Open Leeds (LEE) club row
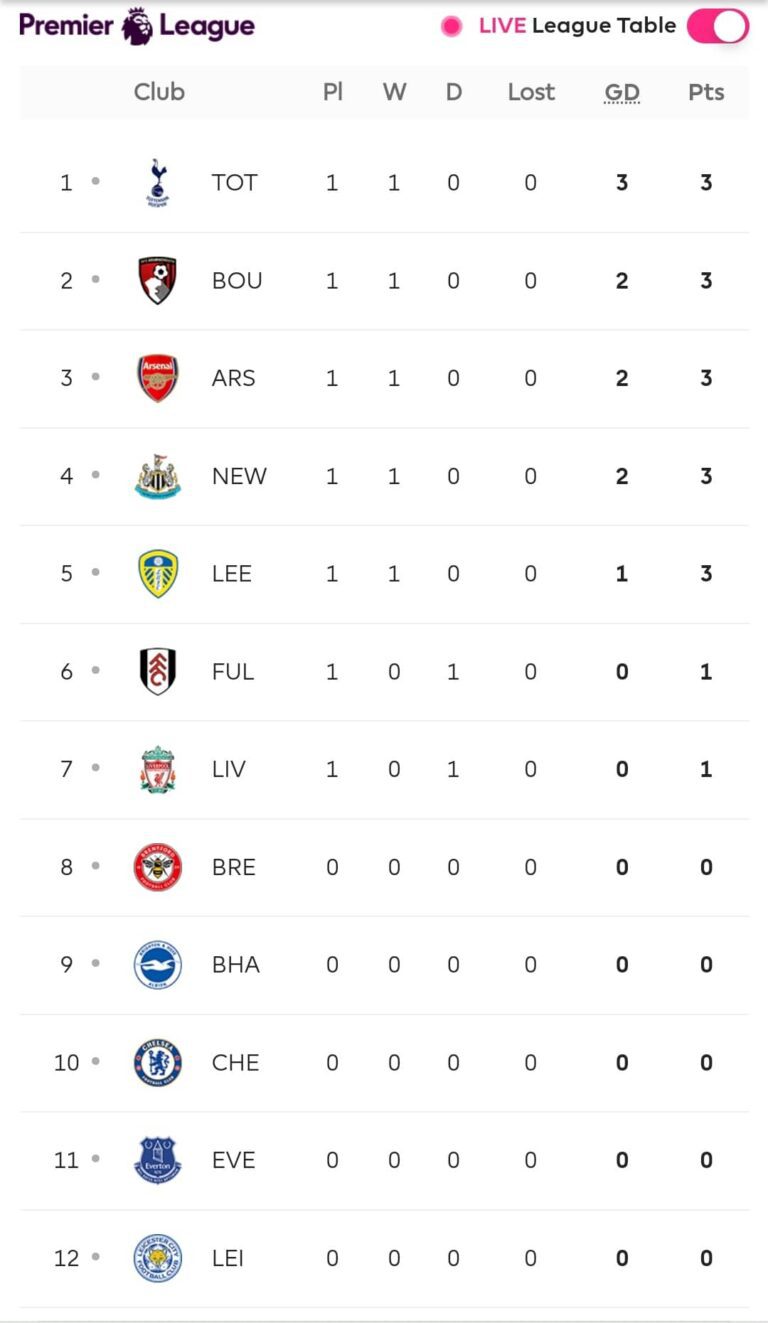This screenshot has height=1323, width=768. point(231,574)
